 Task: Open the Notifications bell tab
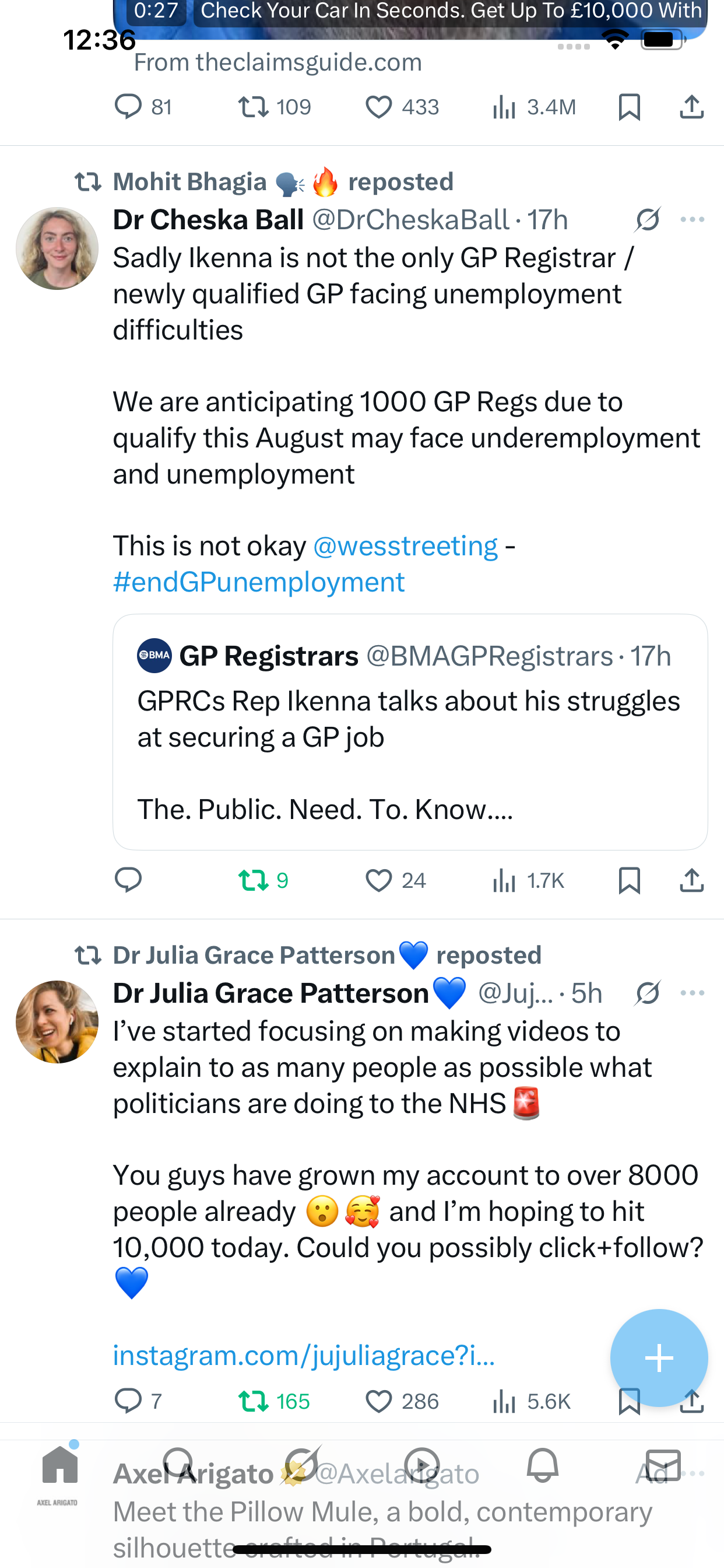pyautogui.click(x=542, y=1465)
